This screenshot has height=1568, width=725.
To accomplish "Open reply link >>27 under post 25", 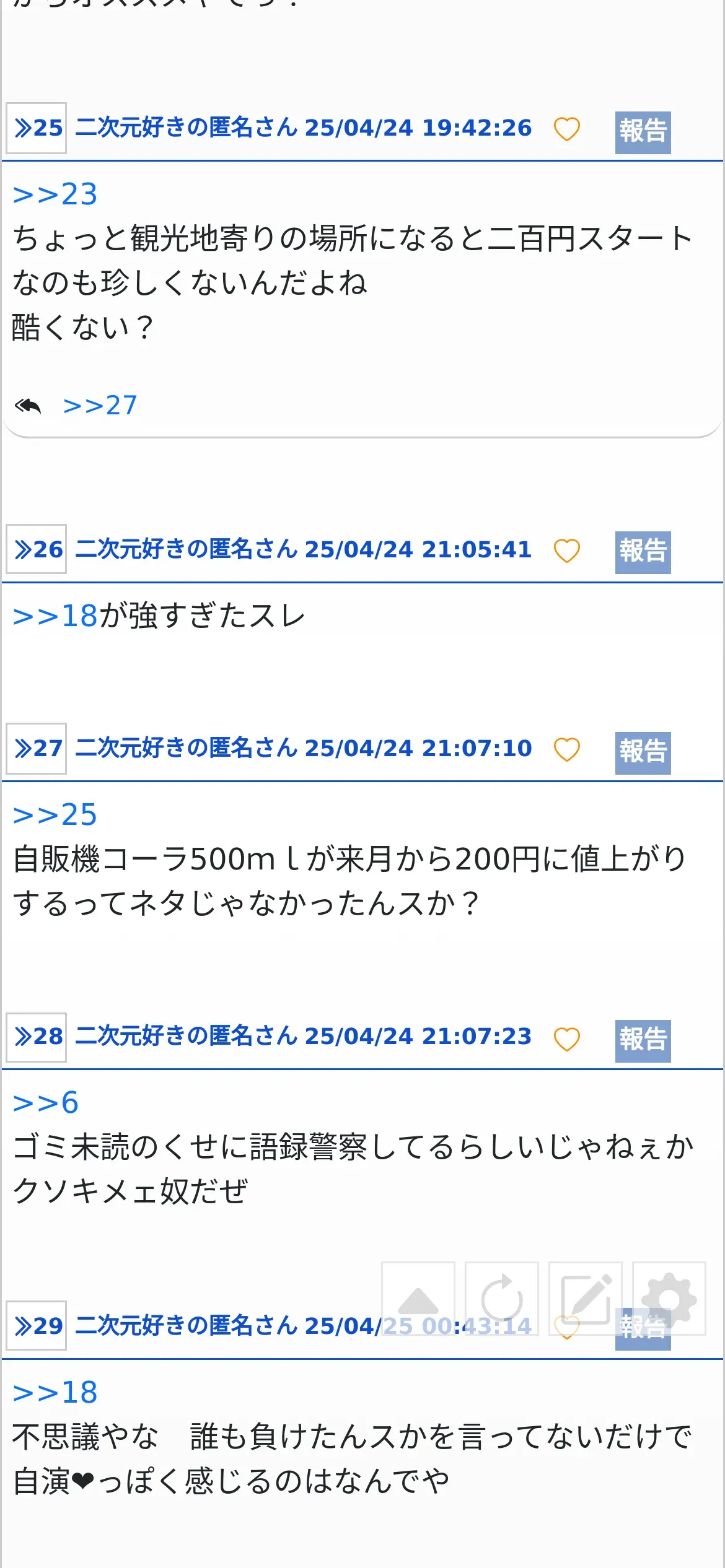I will pyautogui.click(x=100, y=406).
